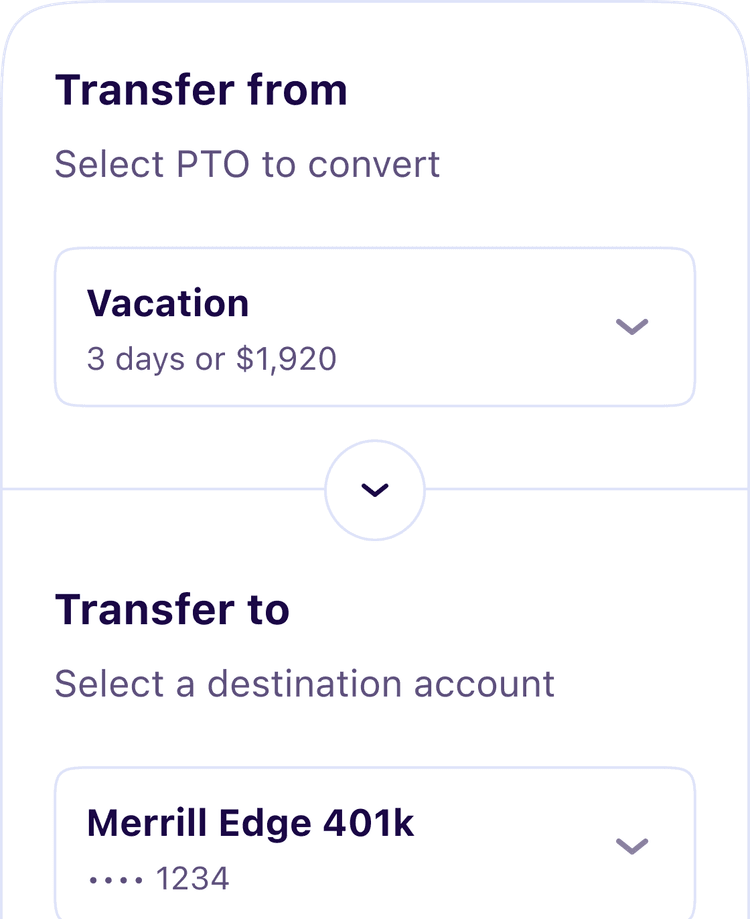Open the Vacation PTO selector
The image size is (750, 919).
(375, 326)
